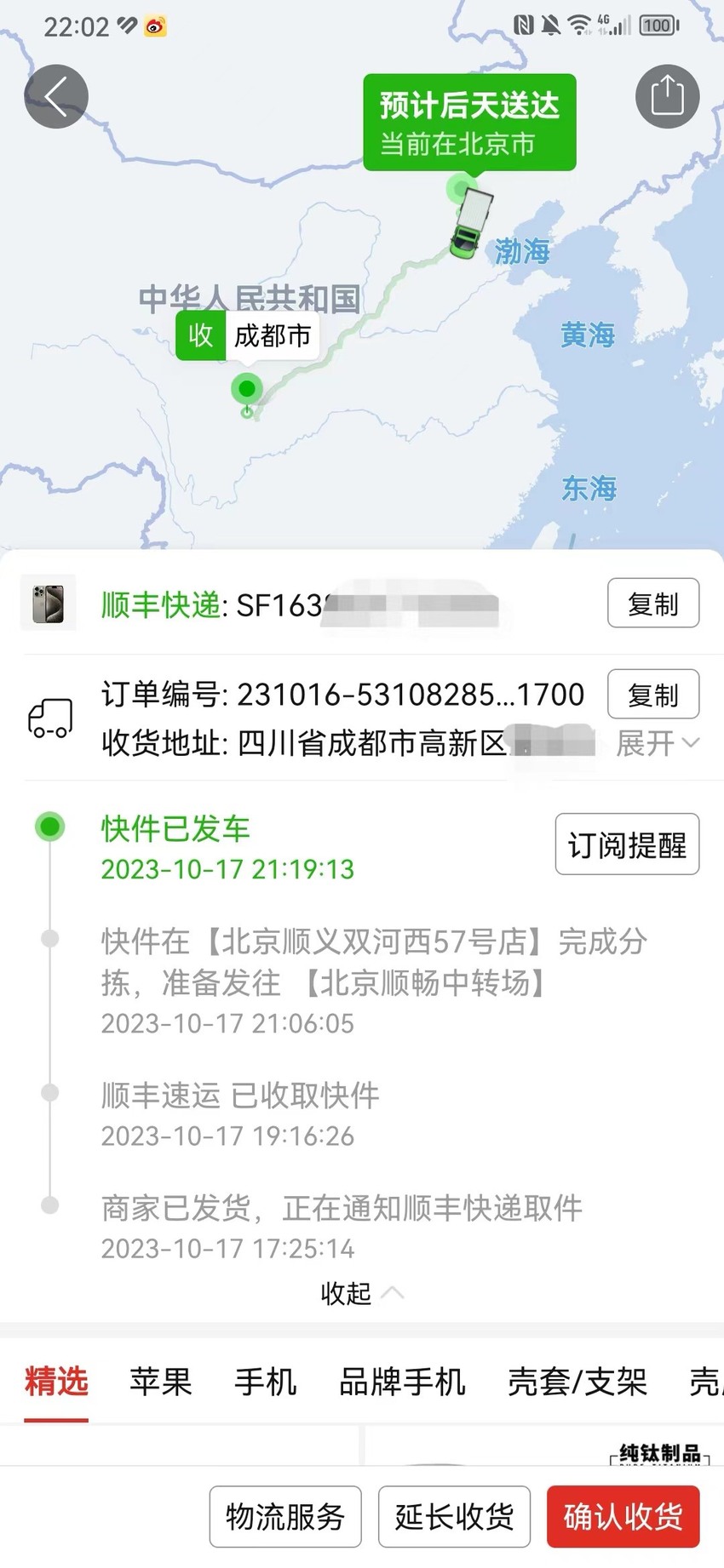Tap 延长收货 to extend receipt time
The image size is (724, 1568).
click(x=454, y=1517)
